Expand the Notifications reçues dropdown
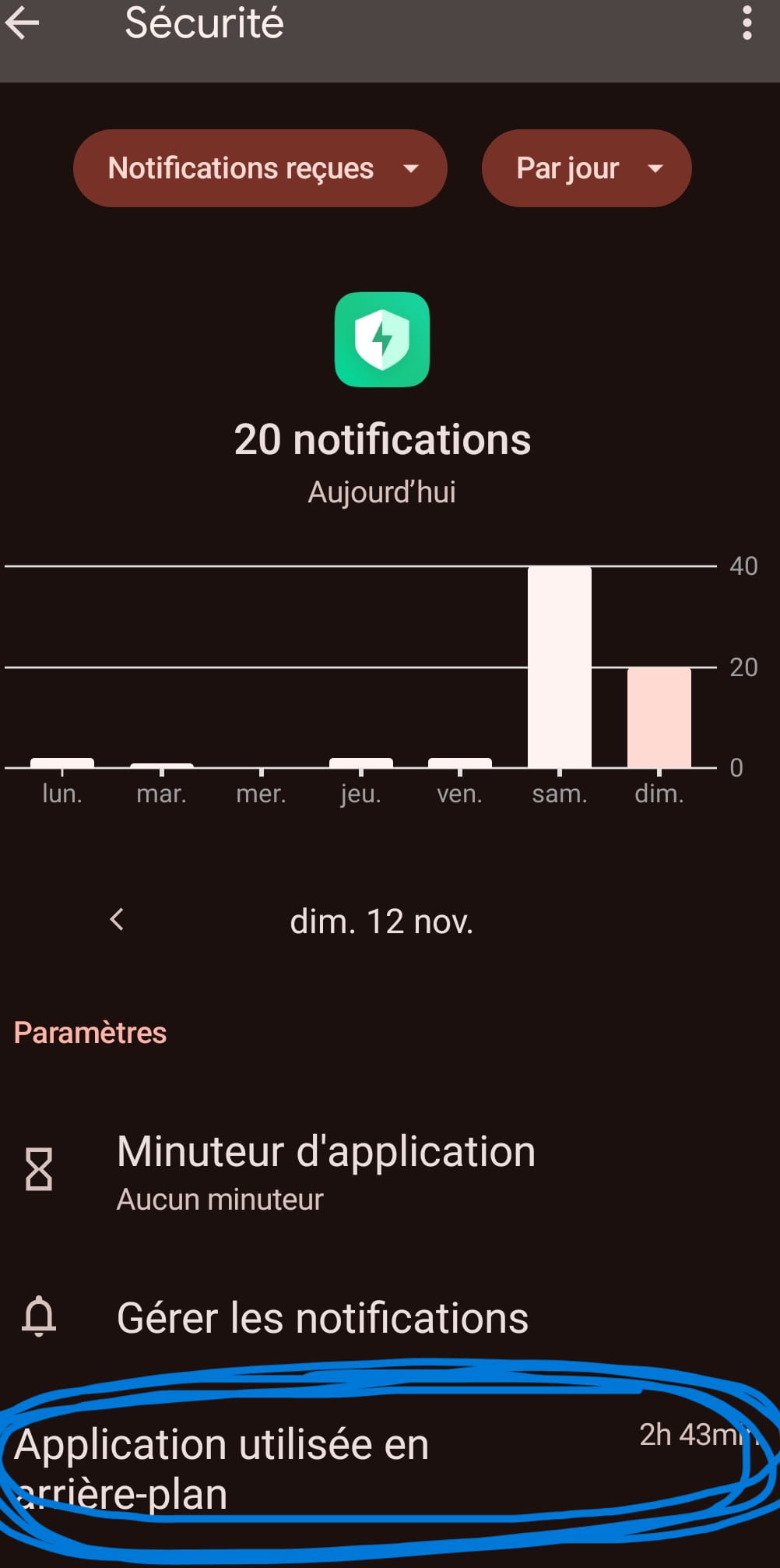This screenshot has width=780, height=1568. [x=260, y=168]
